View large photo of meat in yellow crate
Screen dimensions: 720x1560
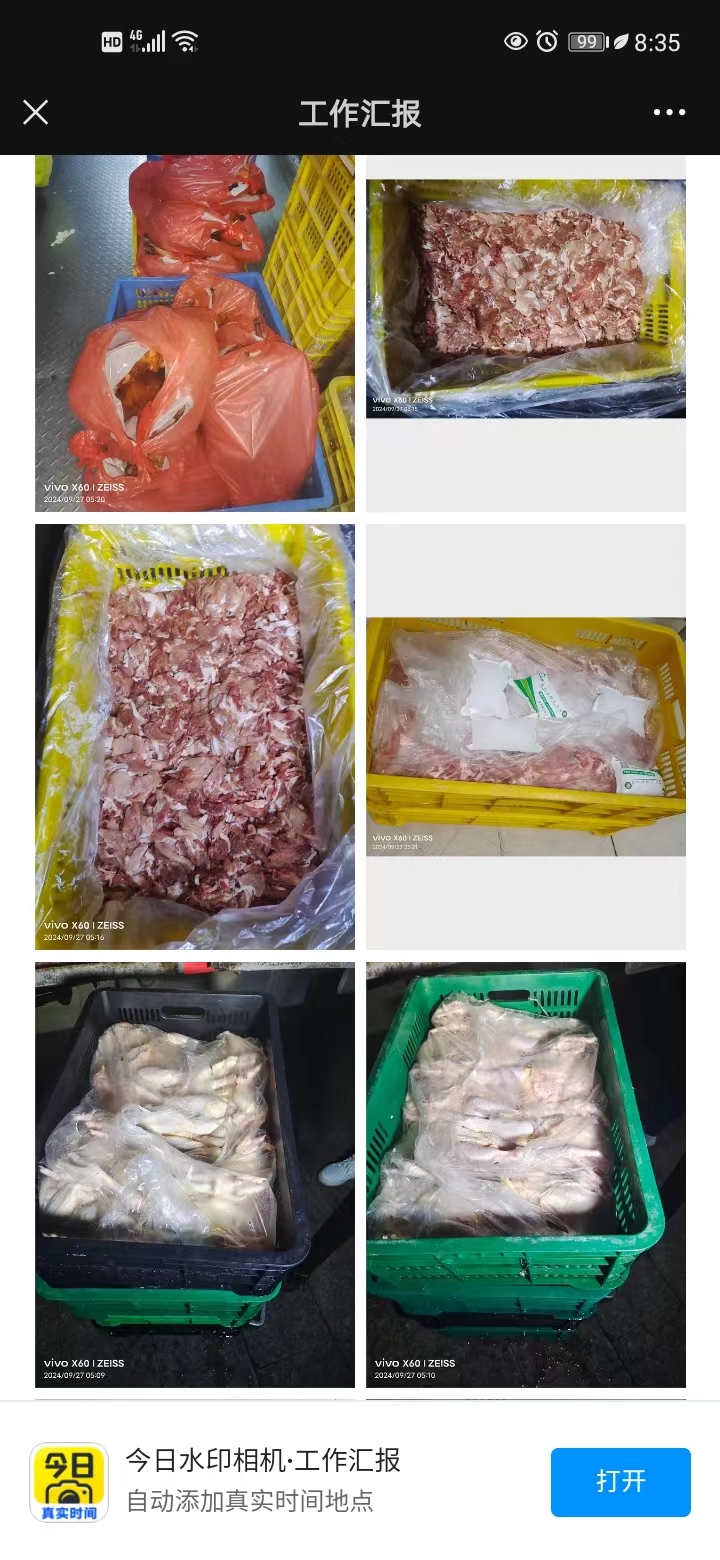click(195, 737)
